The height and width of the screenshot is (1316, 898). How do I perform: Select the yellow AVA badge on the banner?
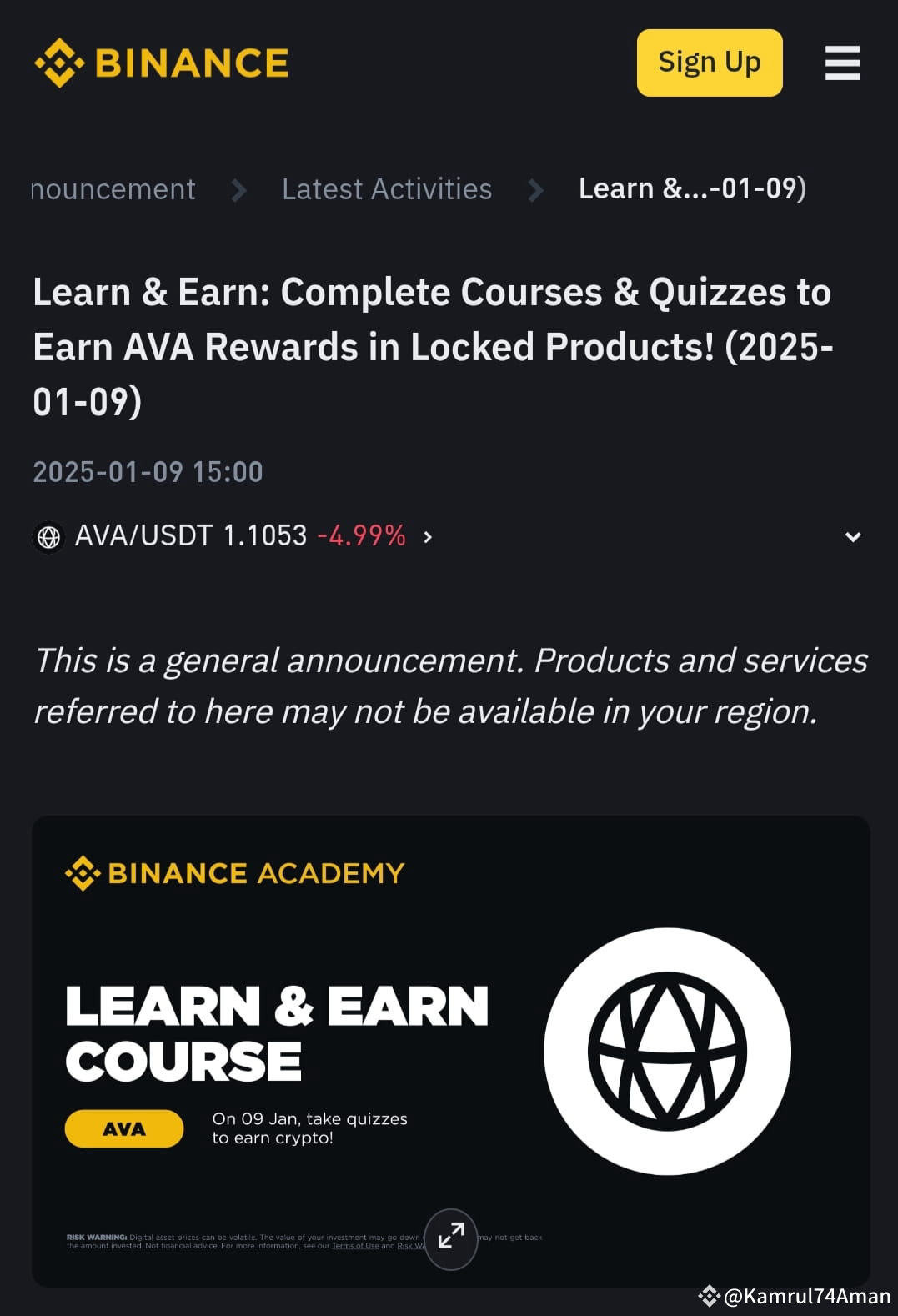click(123, 1129)
